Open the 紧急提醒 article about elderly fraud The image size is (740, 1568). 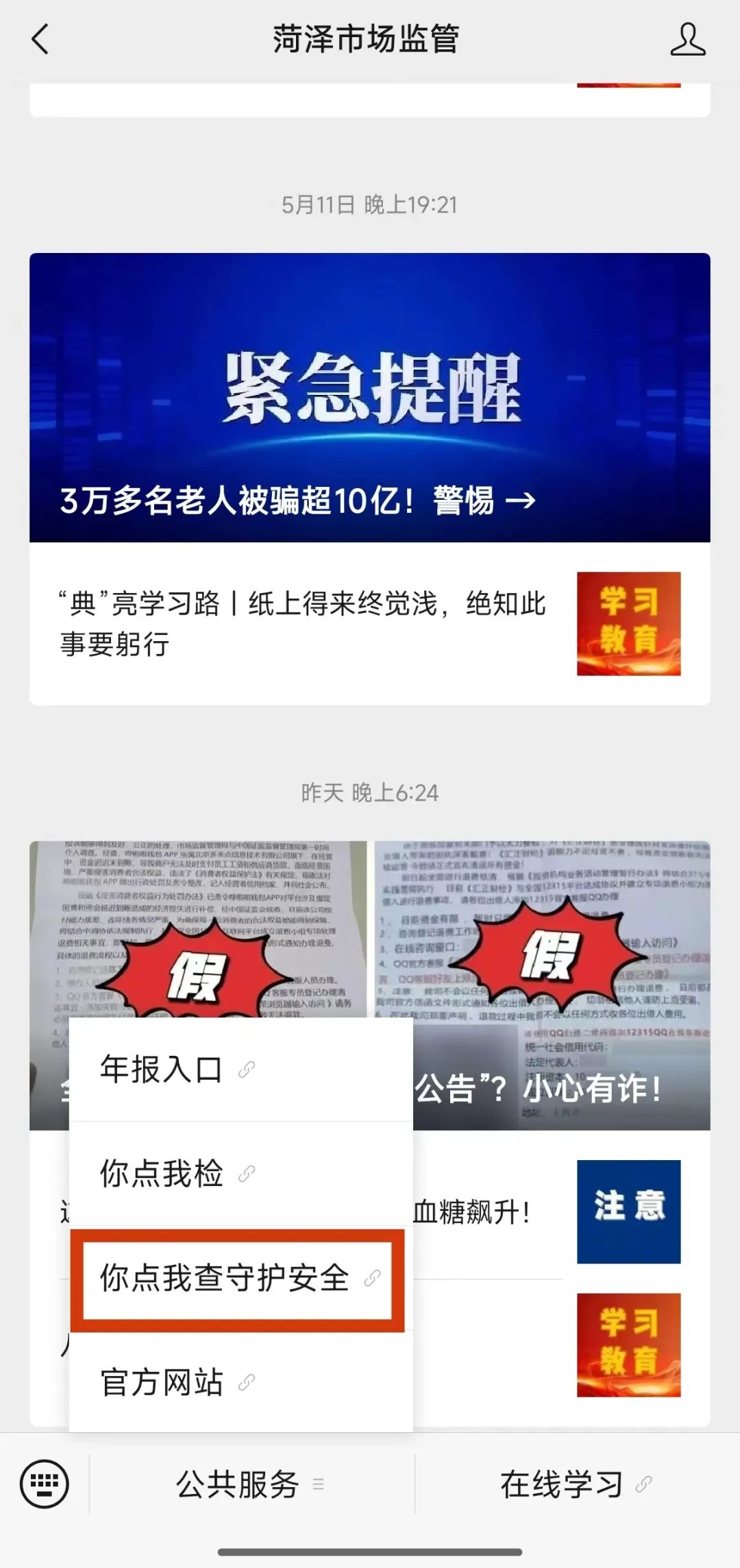click(369, 398)
